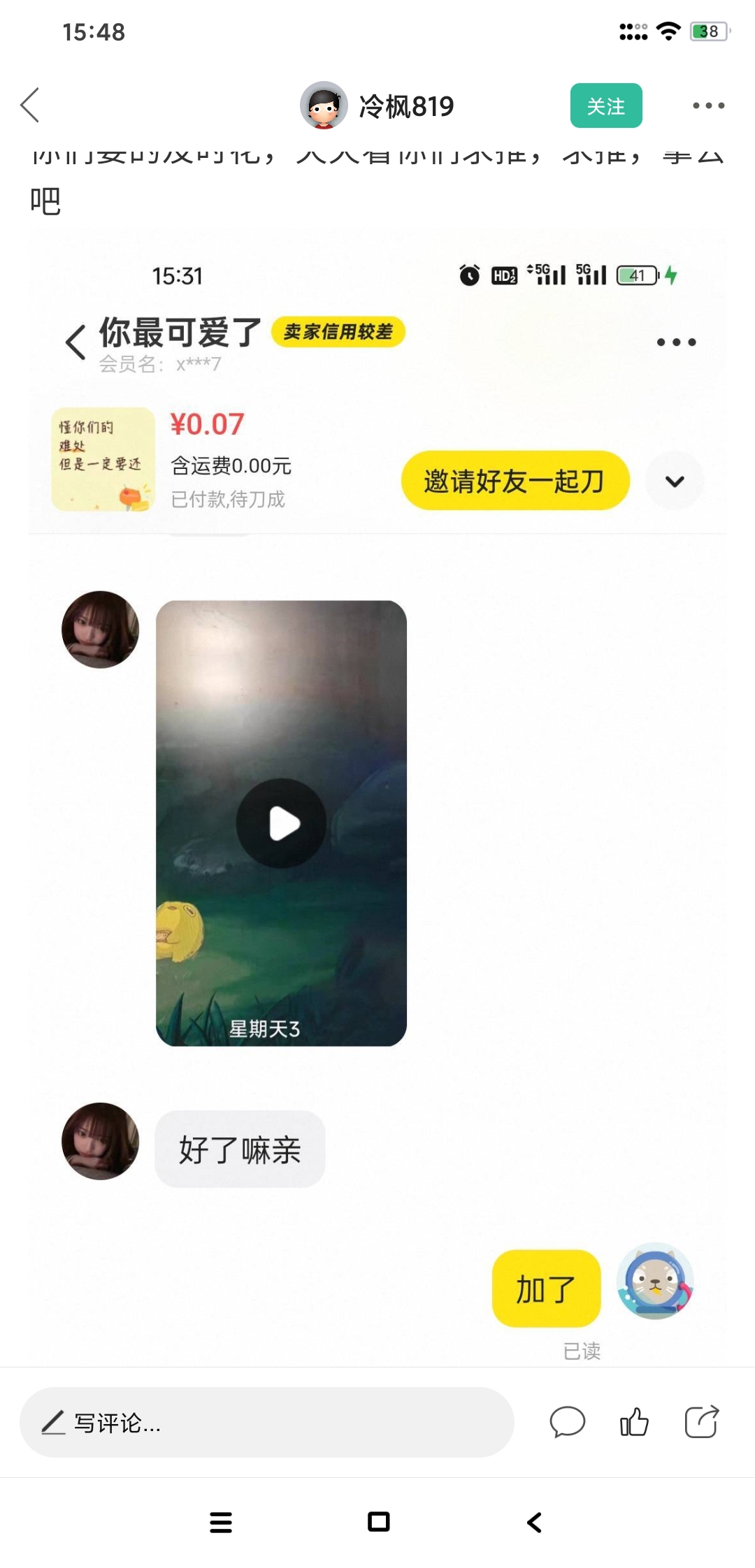Go back from the post
This screenshot has height=1568, width=755.
pyautogui.click(x=29, y=106)
